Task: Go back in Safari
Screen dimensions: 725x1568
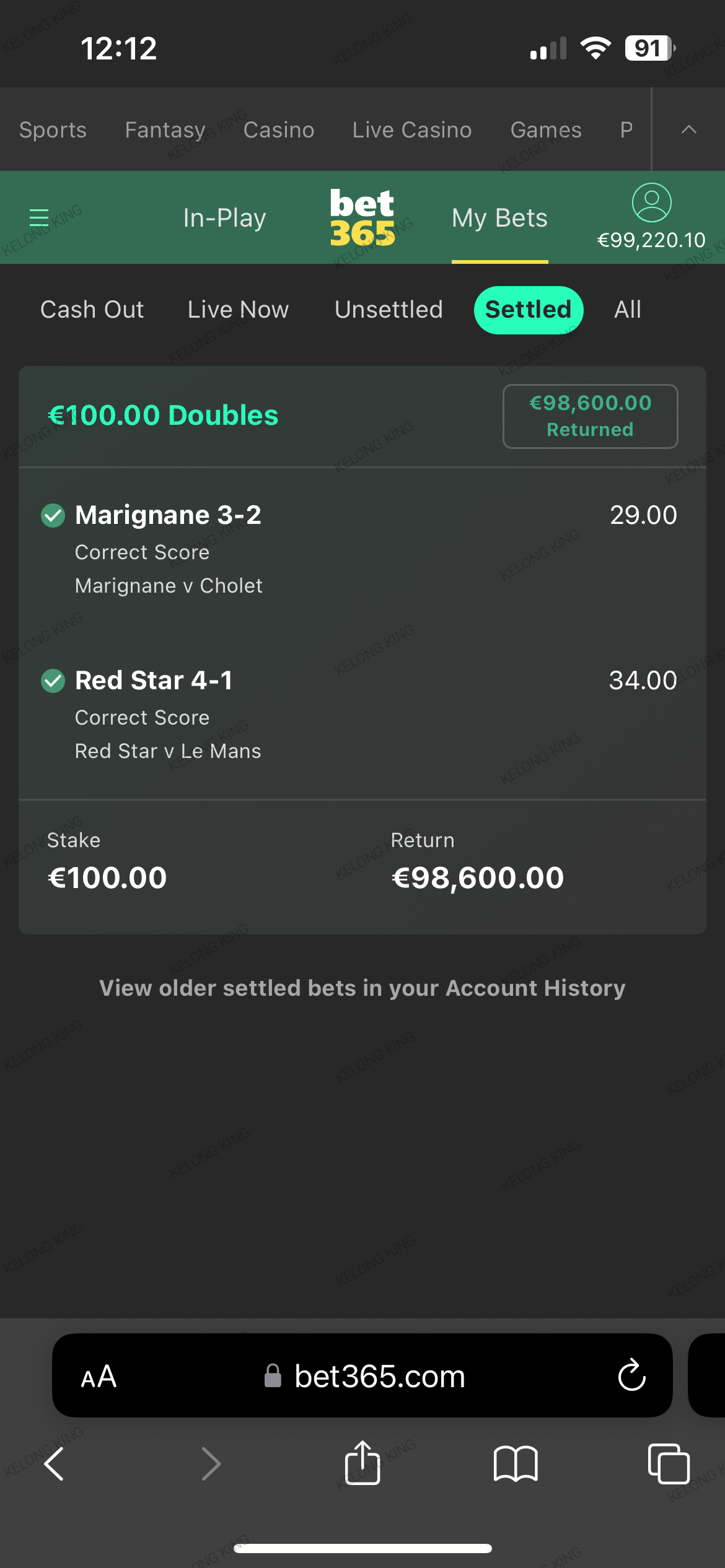Action: pyautogui.click(x=55, y=1463)
